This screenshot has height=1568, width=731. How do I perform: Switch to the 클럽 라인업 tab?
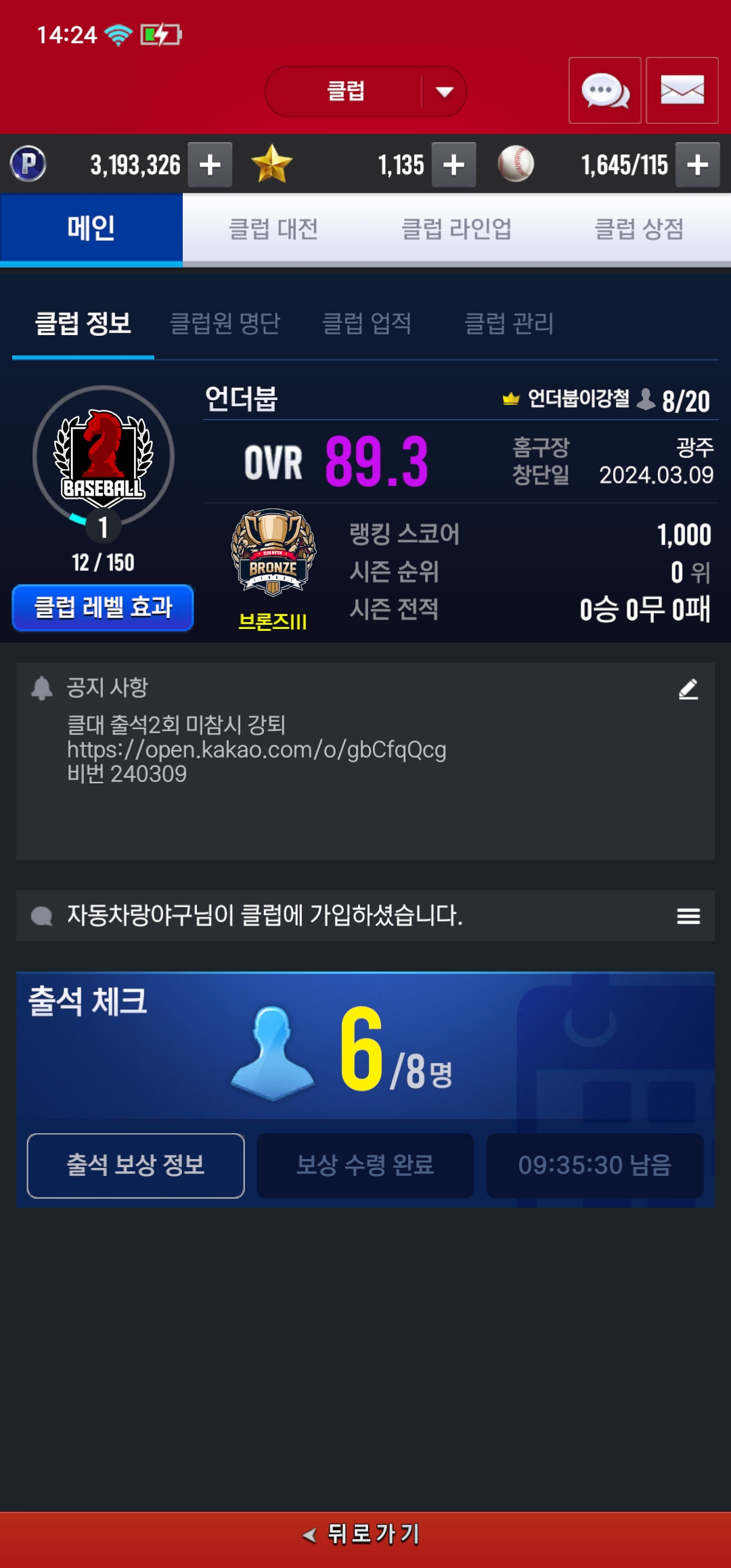coord(456,229)
